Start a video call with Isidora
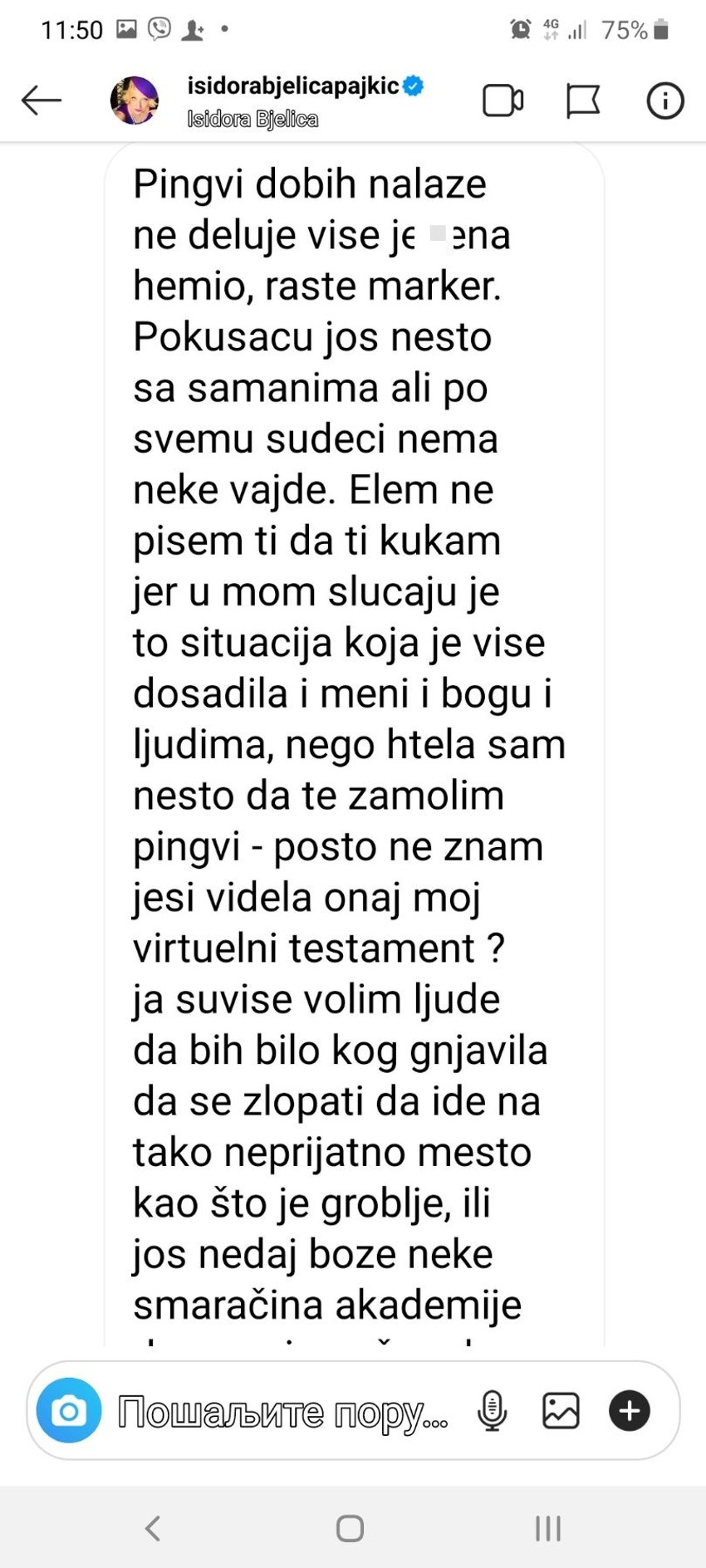706x1568 pixels. click(x=503, y=100)
